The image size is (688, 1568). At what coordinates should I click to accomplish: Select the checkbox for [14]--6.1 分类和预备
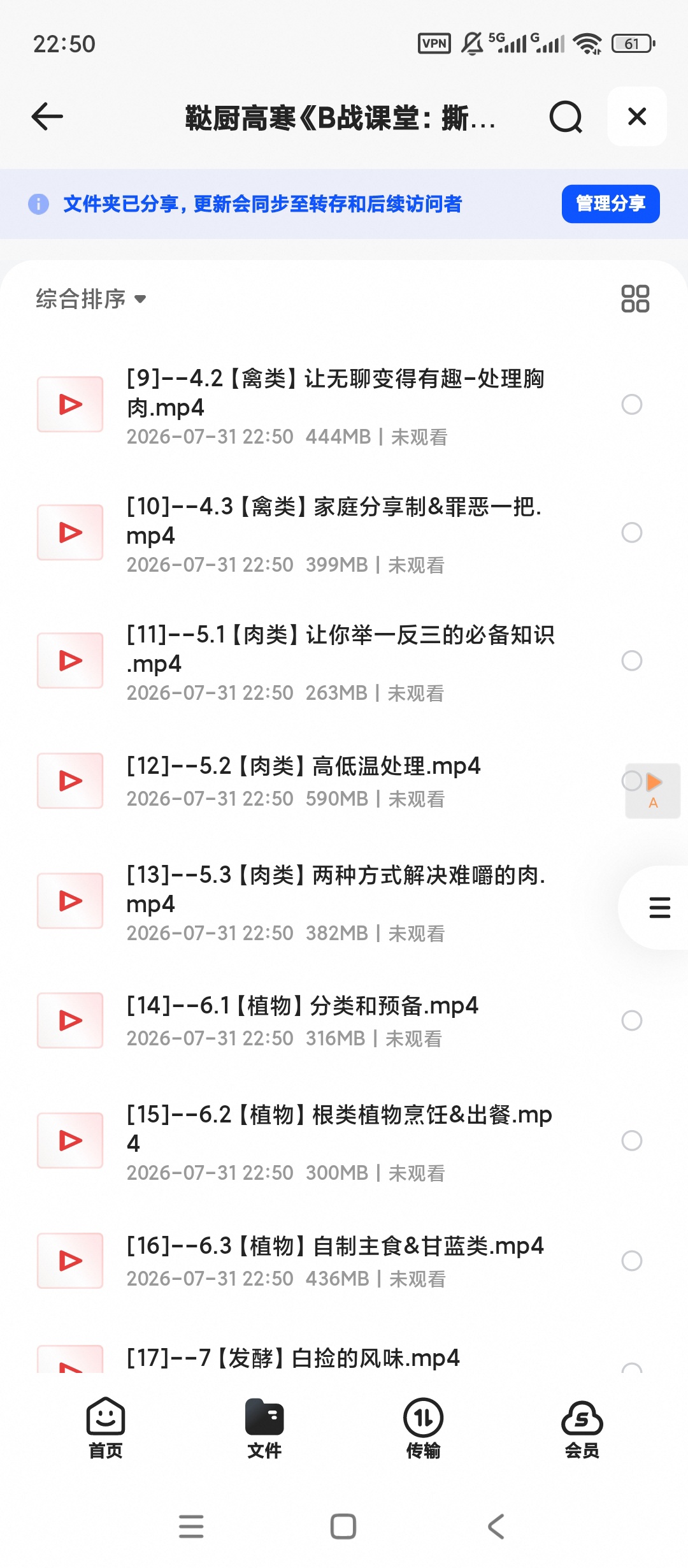coord(632,1021)
